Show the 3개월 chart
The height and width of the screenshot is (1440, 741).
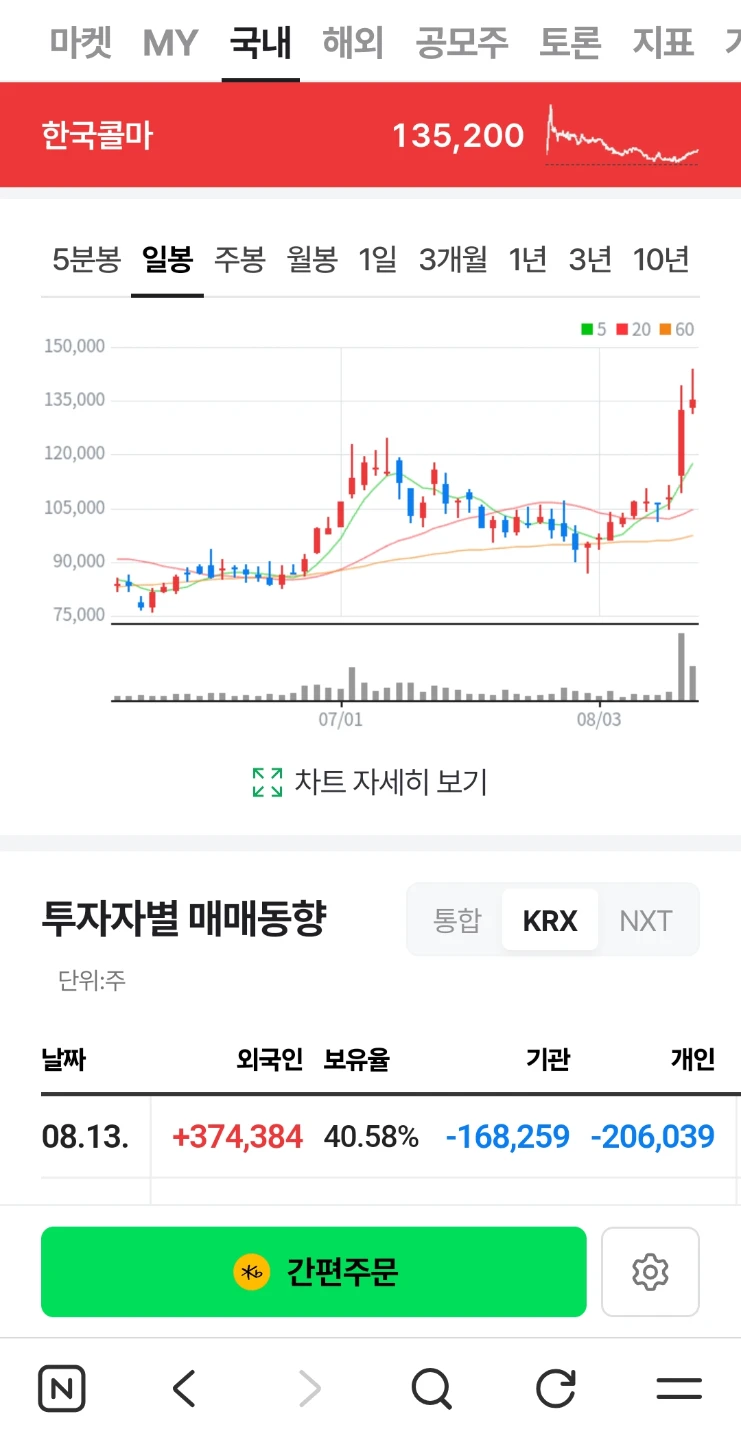(453, 260)
